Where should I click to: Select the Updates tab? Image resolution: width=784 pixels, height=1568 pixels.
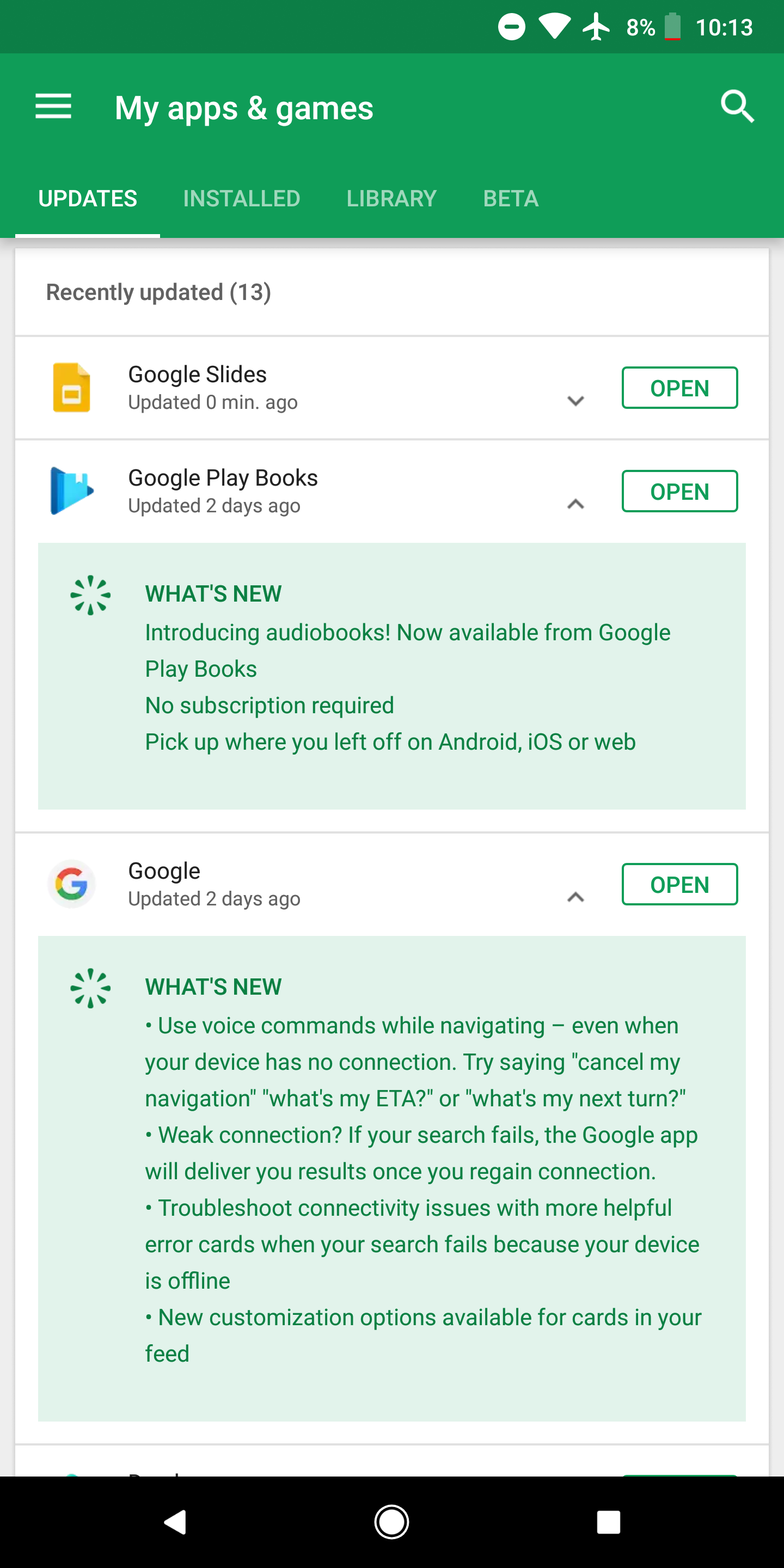tap(88, 198)
